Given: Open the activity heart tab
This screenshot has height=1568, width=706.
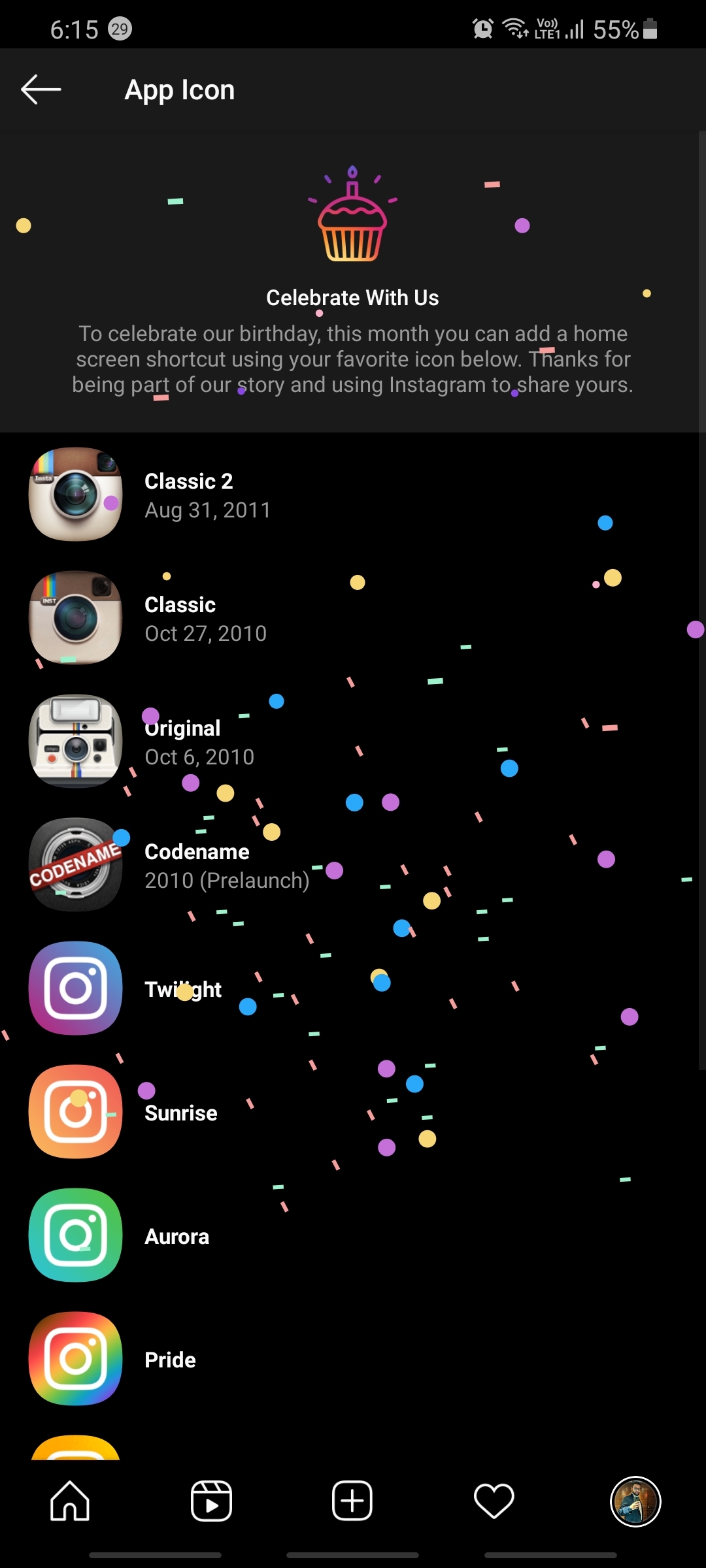Looking at the screenshot, I should point(494,1501).
